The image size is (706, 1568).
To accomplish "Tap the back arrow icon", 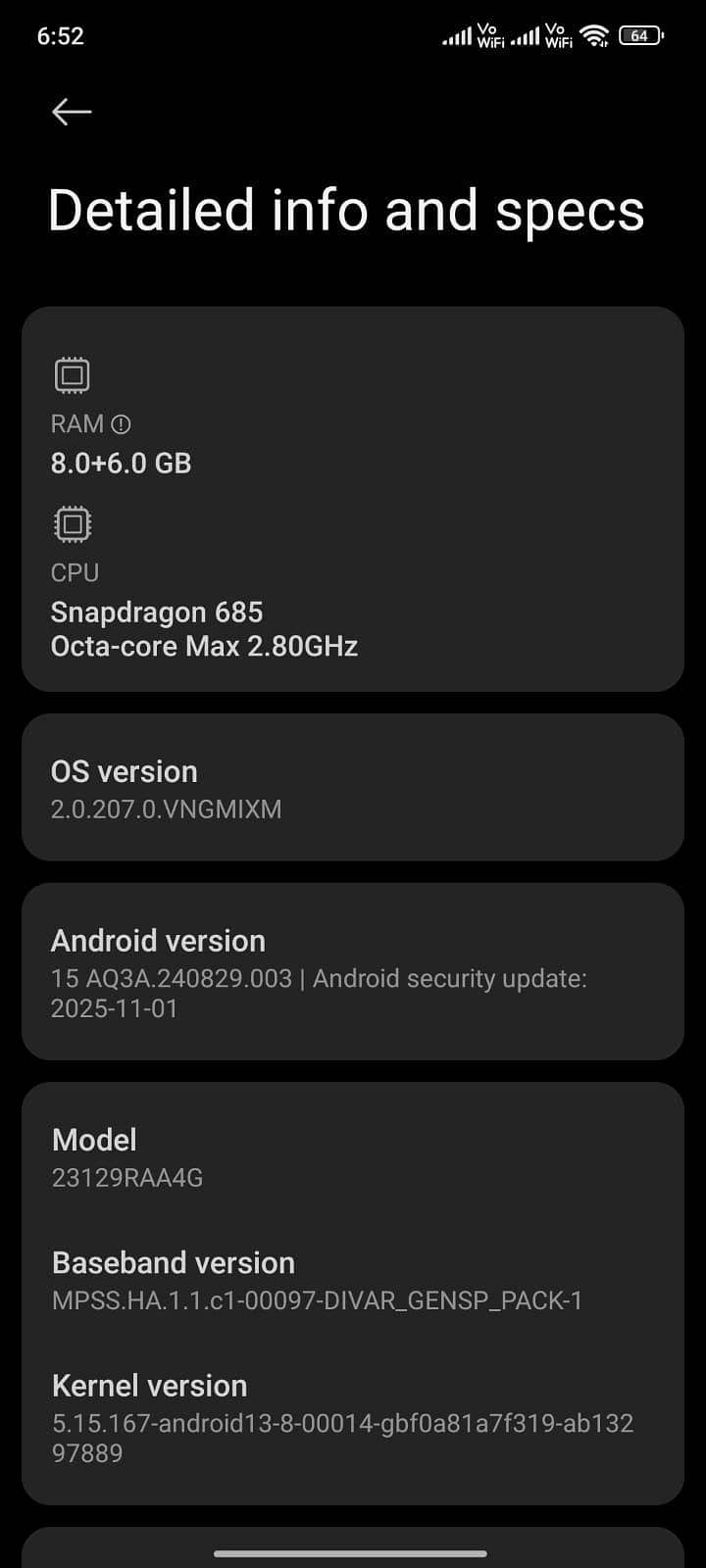I will tap(71, 112).
